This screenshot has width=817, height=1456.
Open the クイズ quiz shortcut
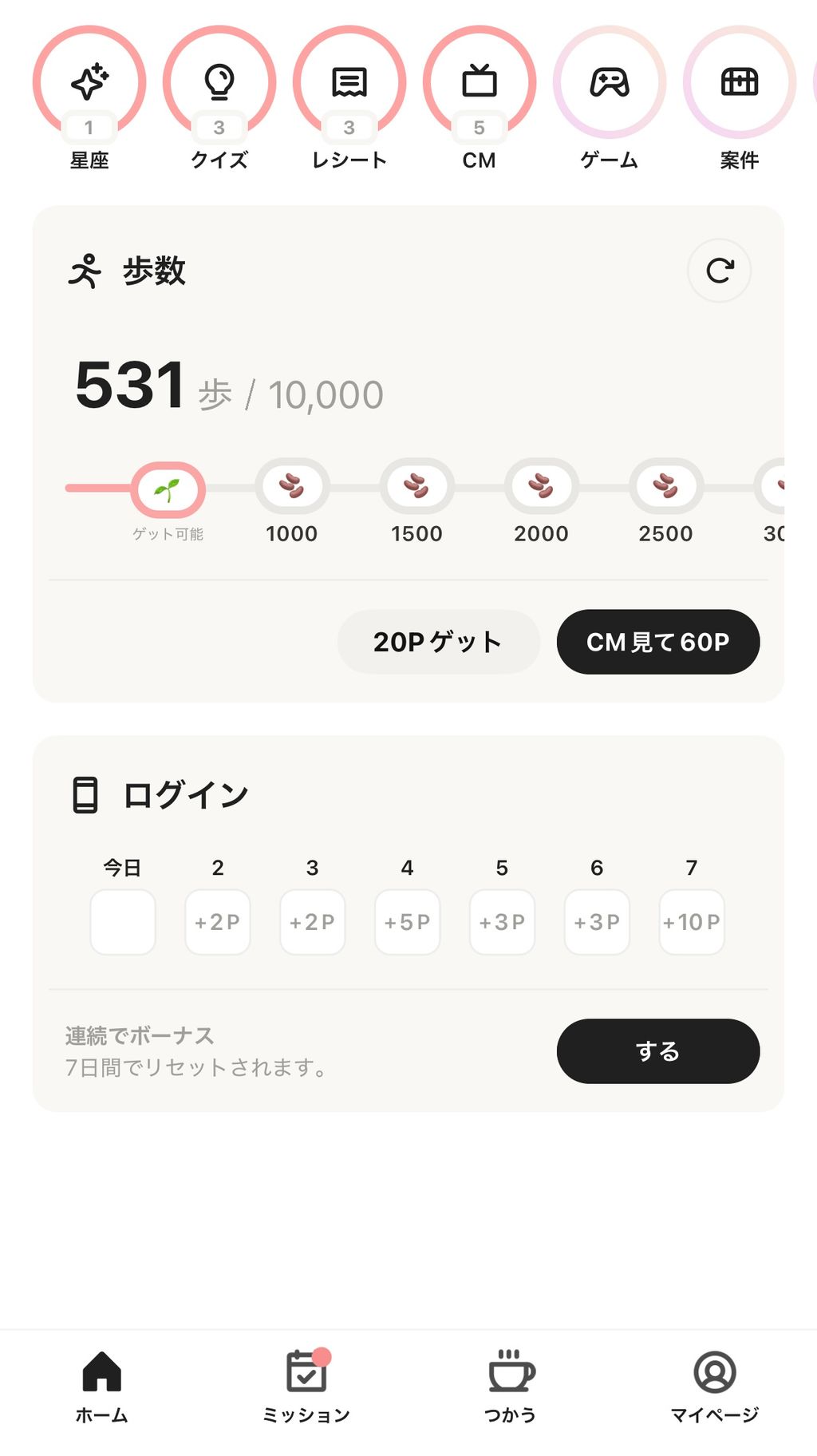pos(219,83)
